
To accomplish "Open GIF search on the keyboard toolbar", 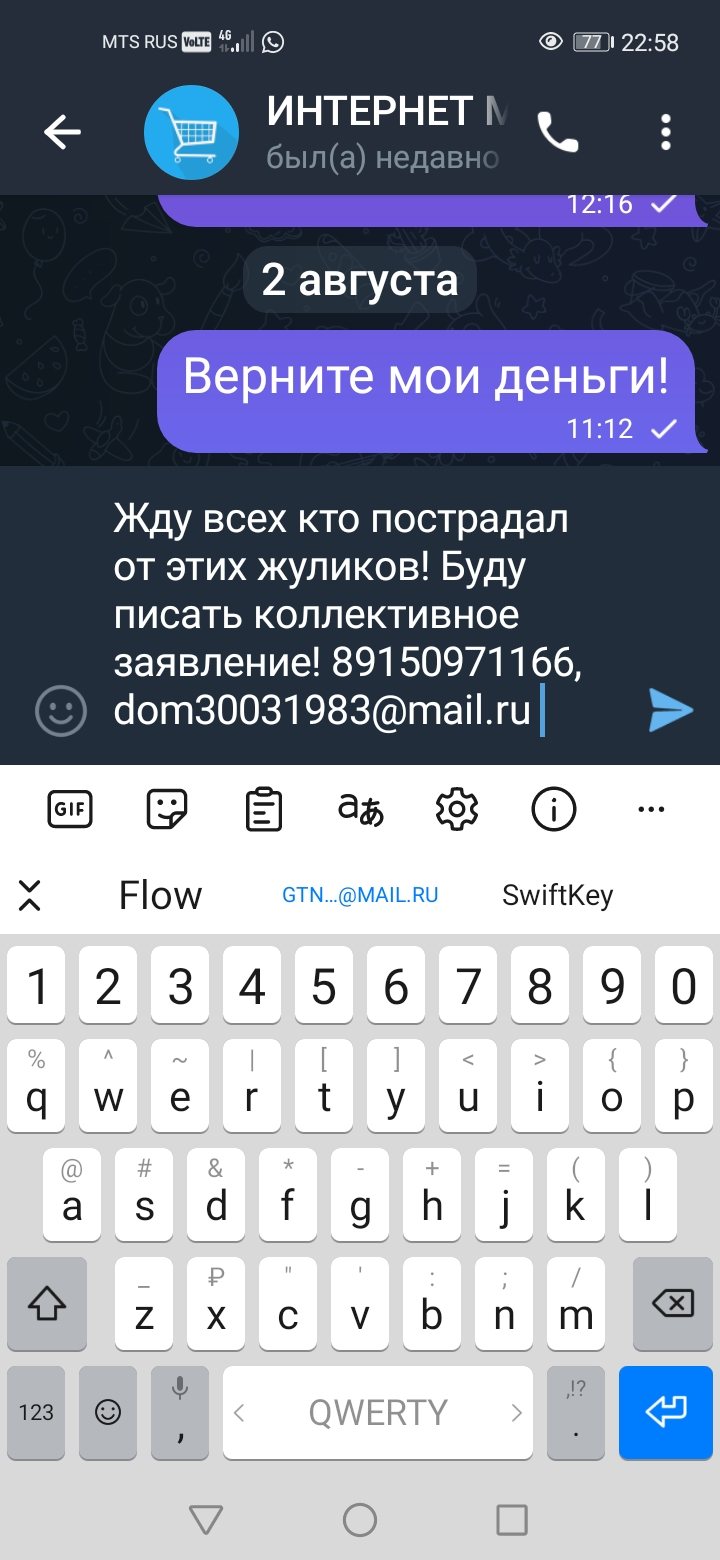I will pos(70,809).
